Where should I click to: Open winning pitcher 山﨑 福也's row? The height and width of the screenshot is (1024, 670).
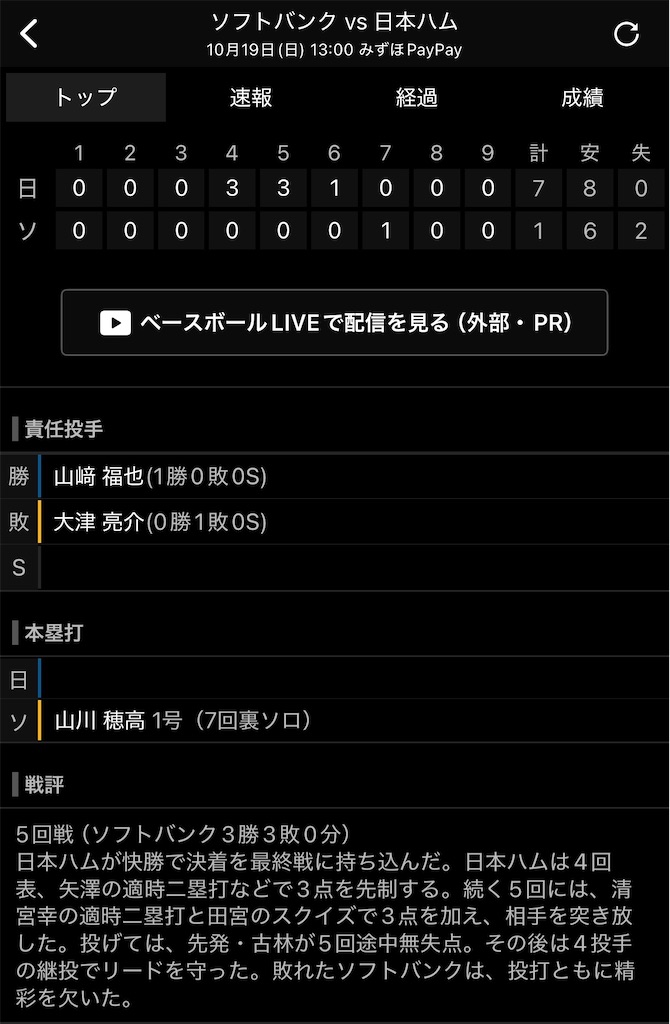160,477
